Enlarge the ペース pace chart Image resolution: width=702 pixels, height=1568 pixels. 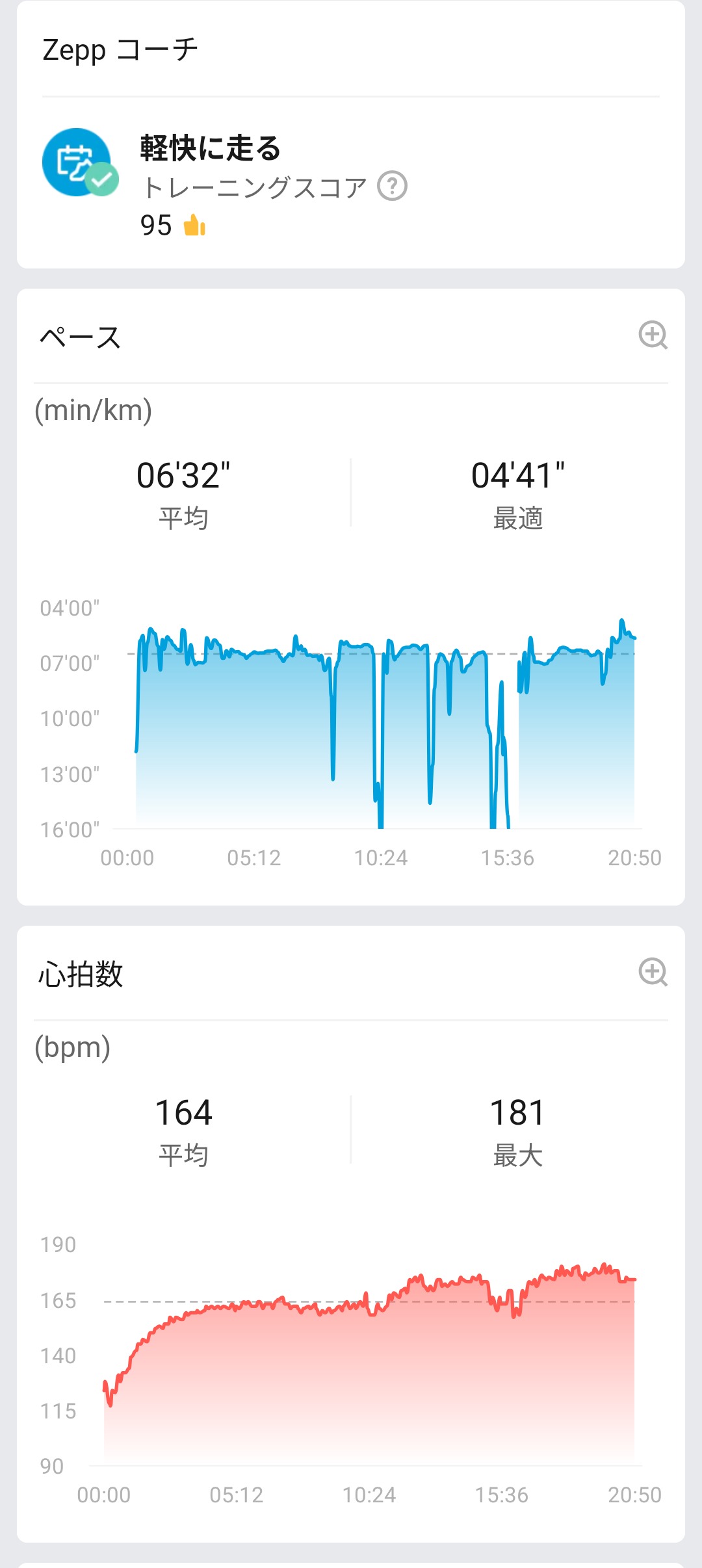click(653, 335)
